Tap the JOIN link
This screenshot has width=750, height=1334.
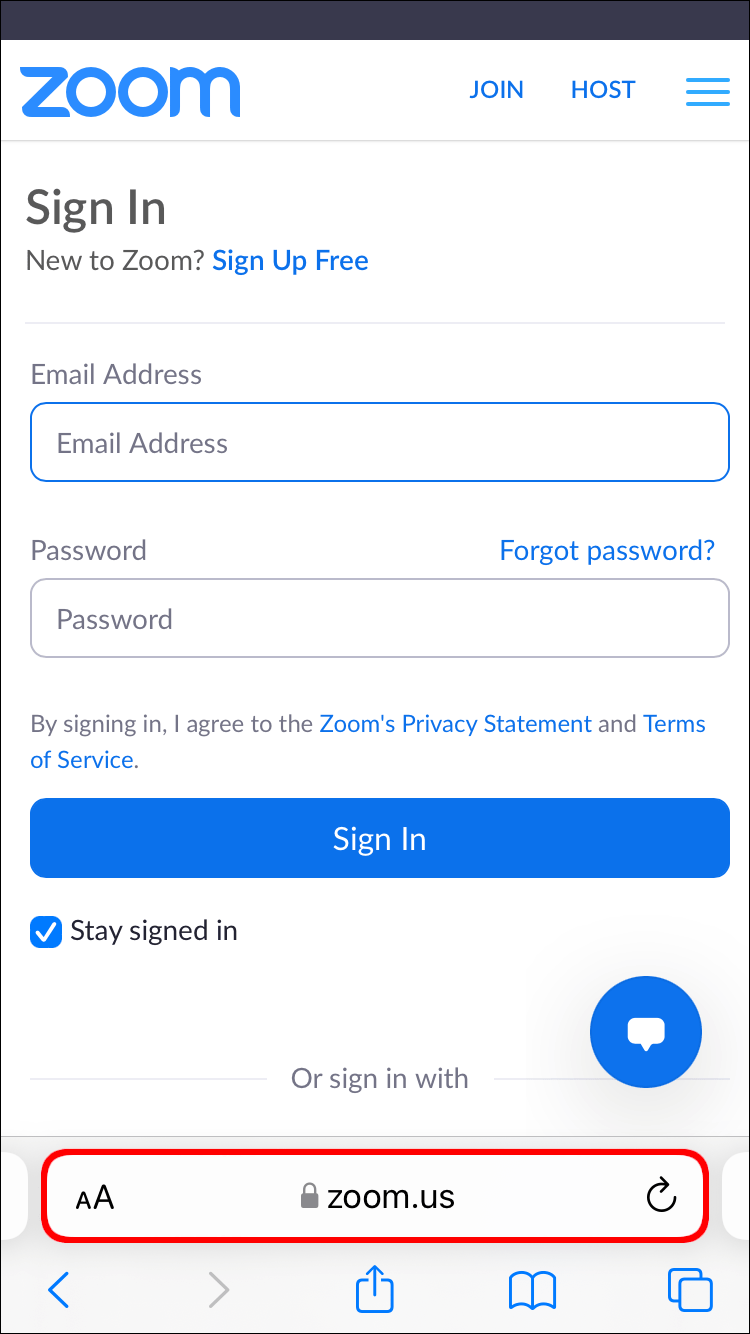coord(496,90)
